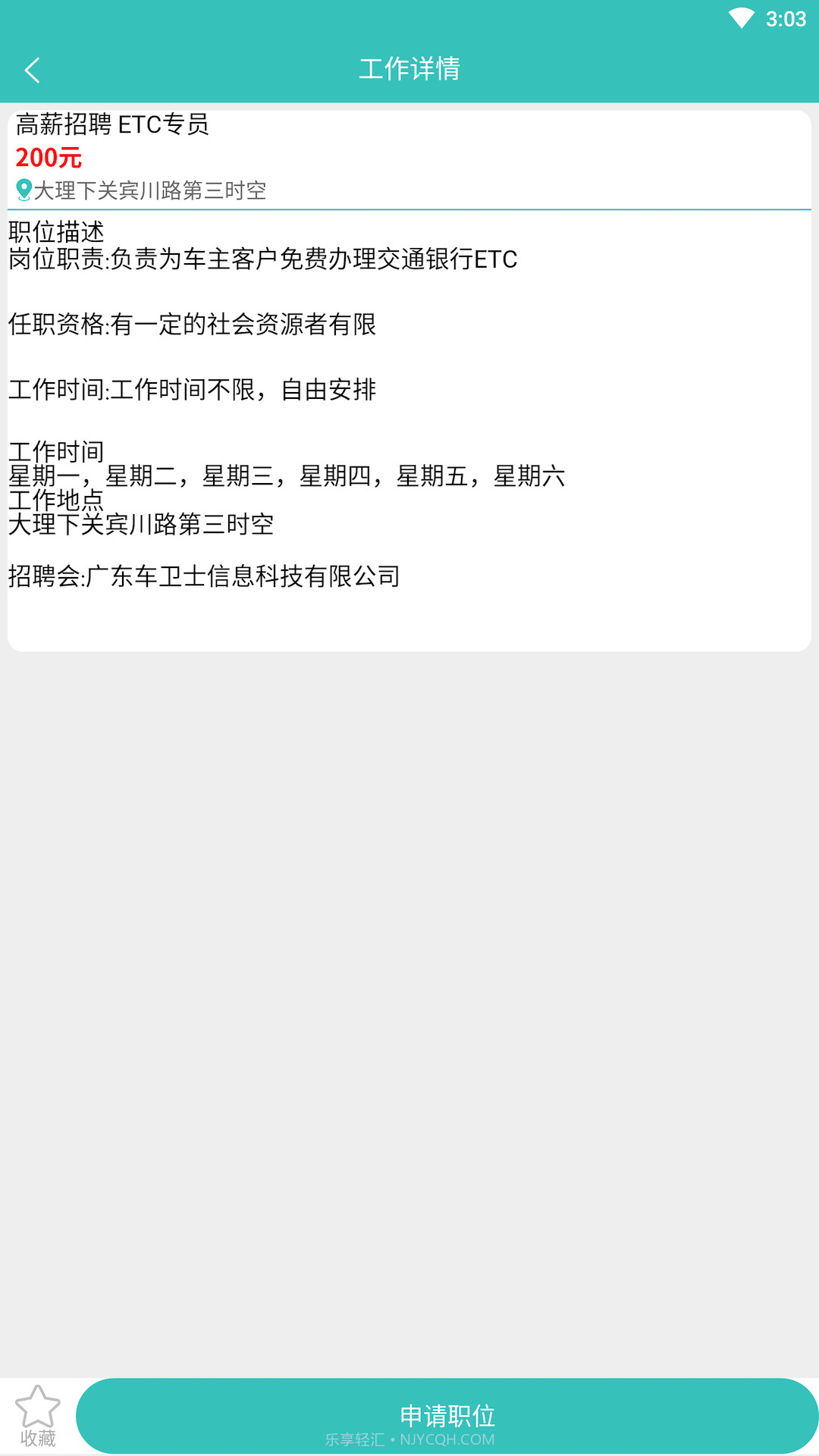Open the 工作详情 header bar
This screenshot has height=1456, width=819.
[x=409, y=71]
